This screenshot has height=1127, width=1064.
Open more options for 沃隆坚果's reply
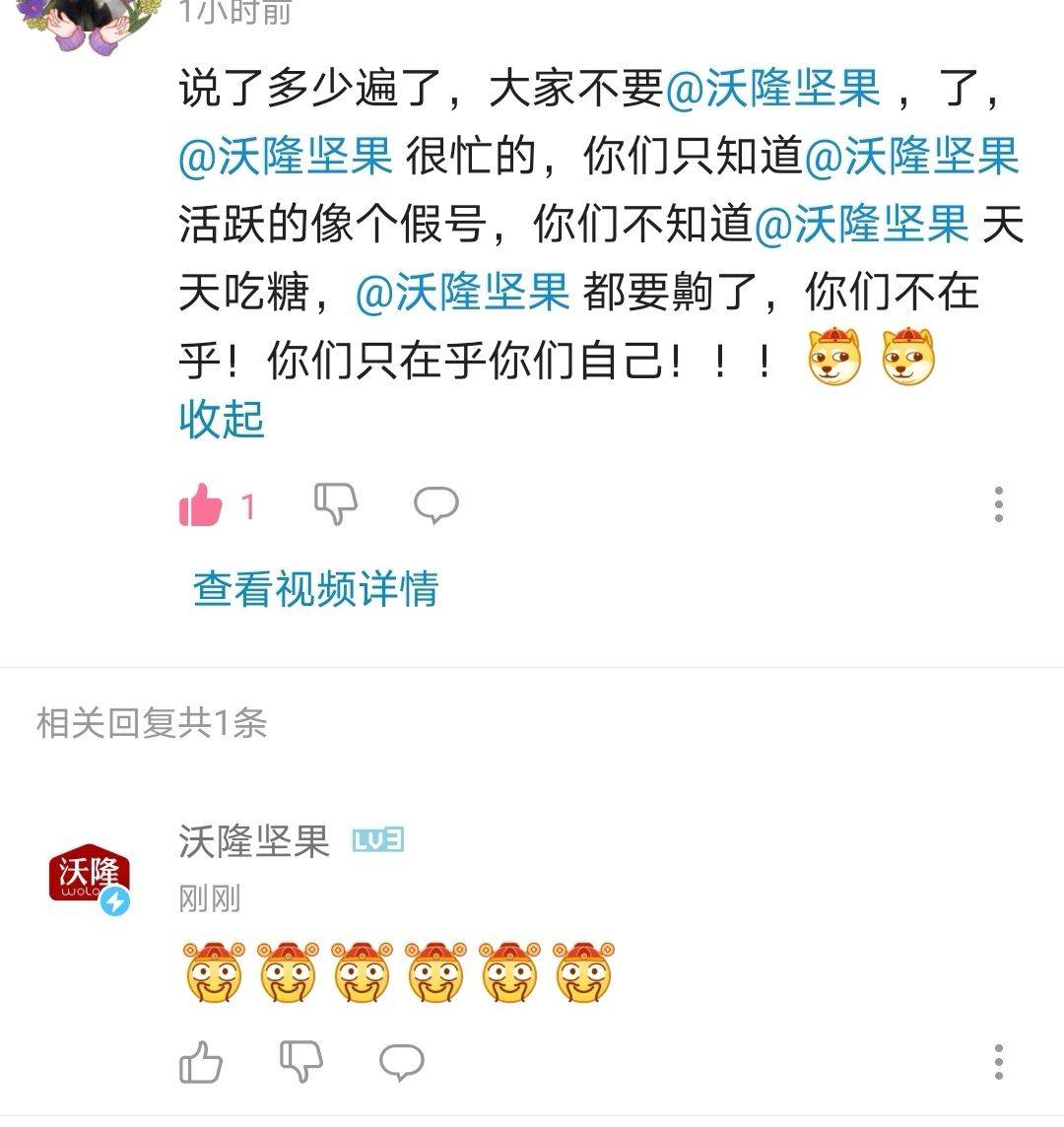(999, 1062)
